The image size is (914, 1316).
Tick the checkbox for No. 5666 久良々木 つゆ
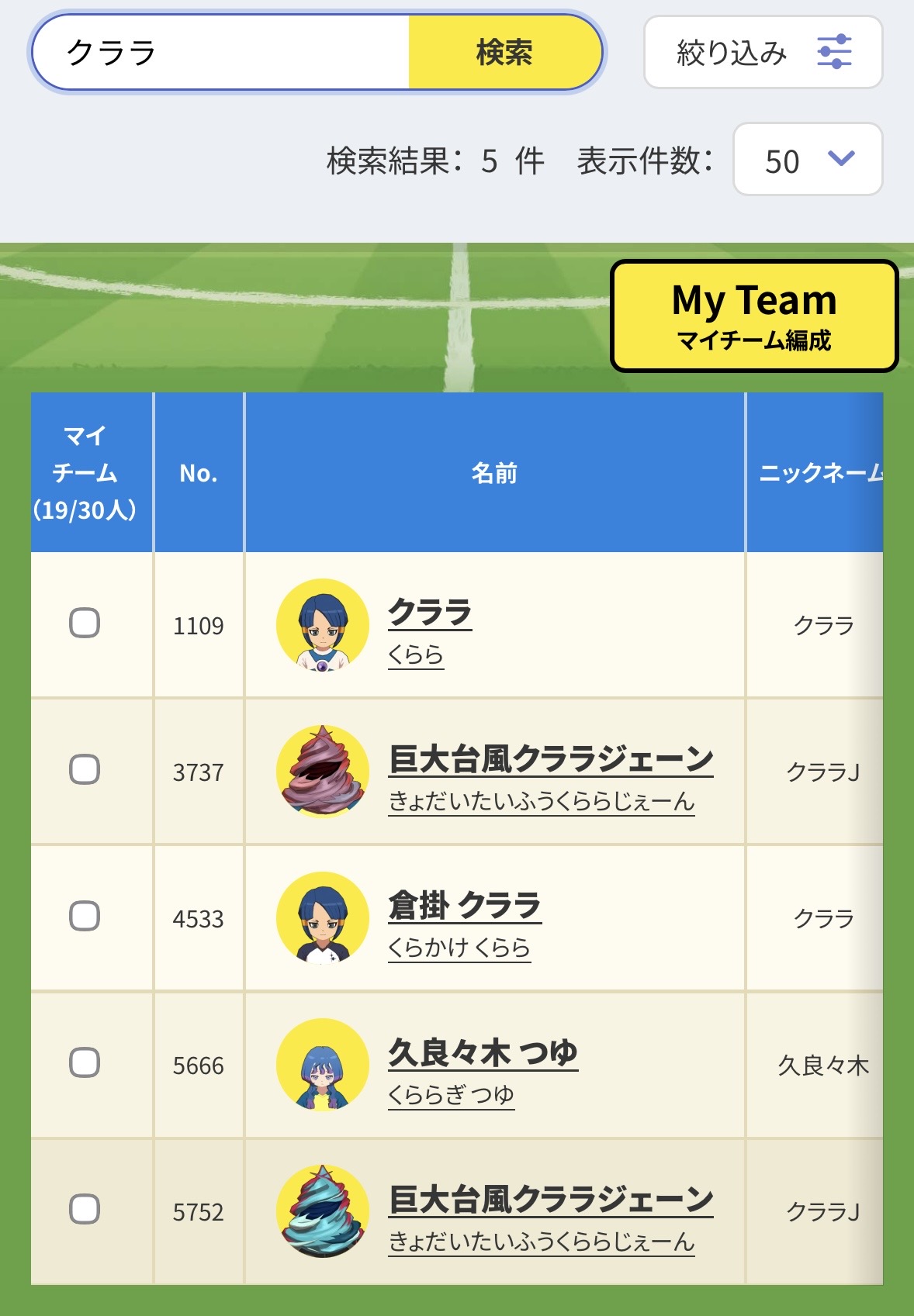tap(85, 1062)
